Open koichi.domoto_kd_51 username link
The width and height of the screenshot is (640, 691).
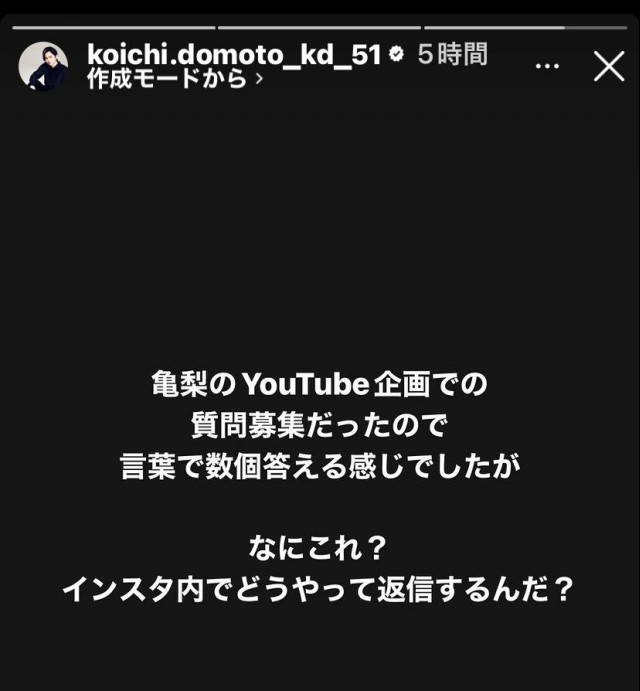coord(234,55)
